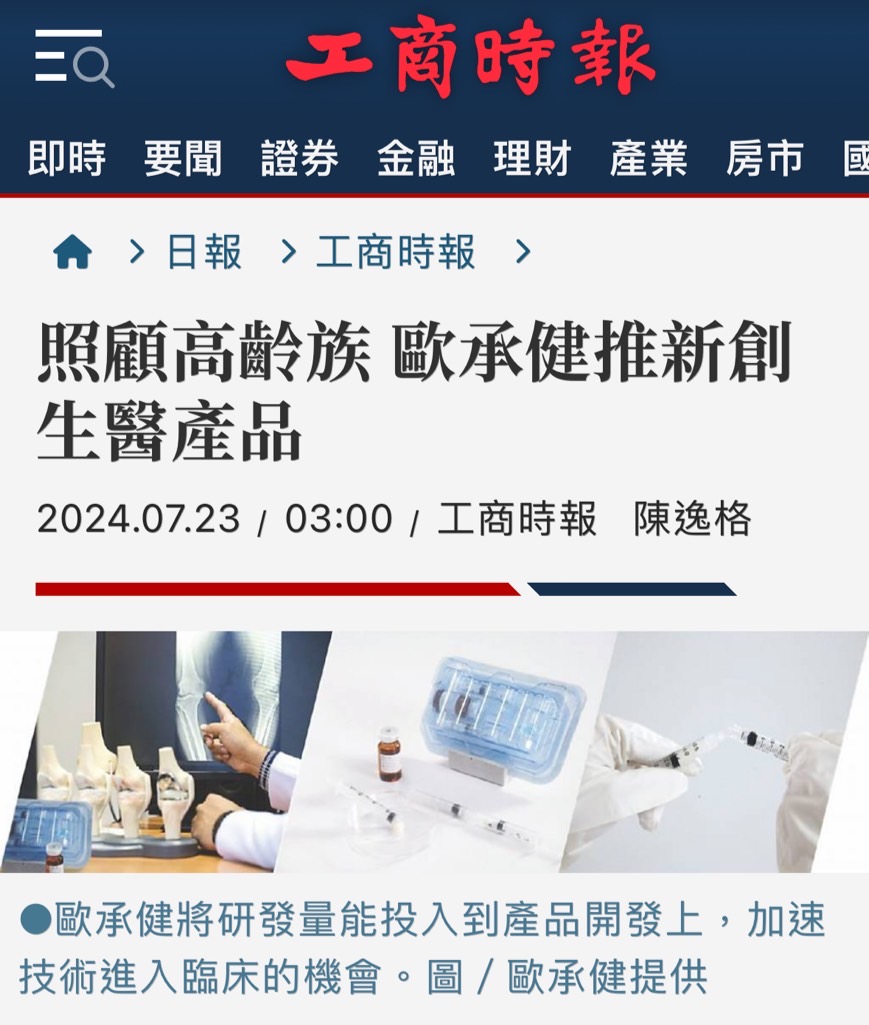This screenshot has width=869, height=1025.
Task: Open the 工商時報 breadcrumb link
Action: coord(396,253)
